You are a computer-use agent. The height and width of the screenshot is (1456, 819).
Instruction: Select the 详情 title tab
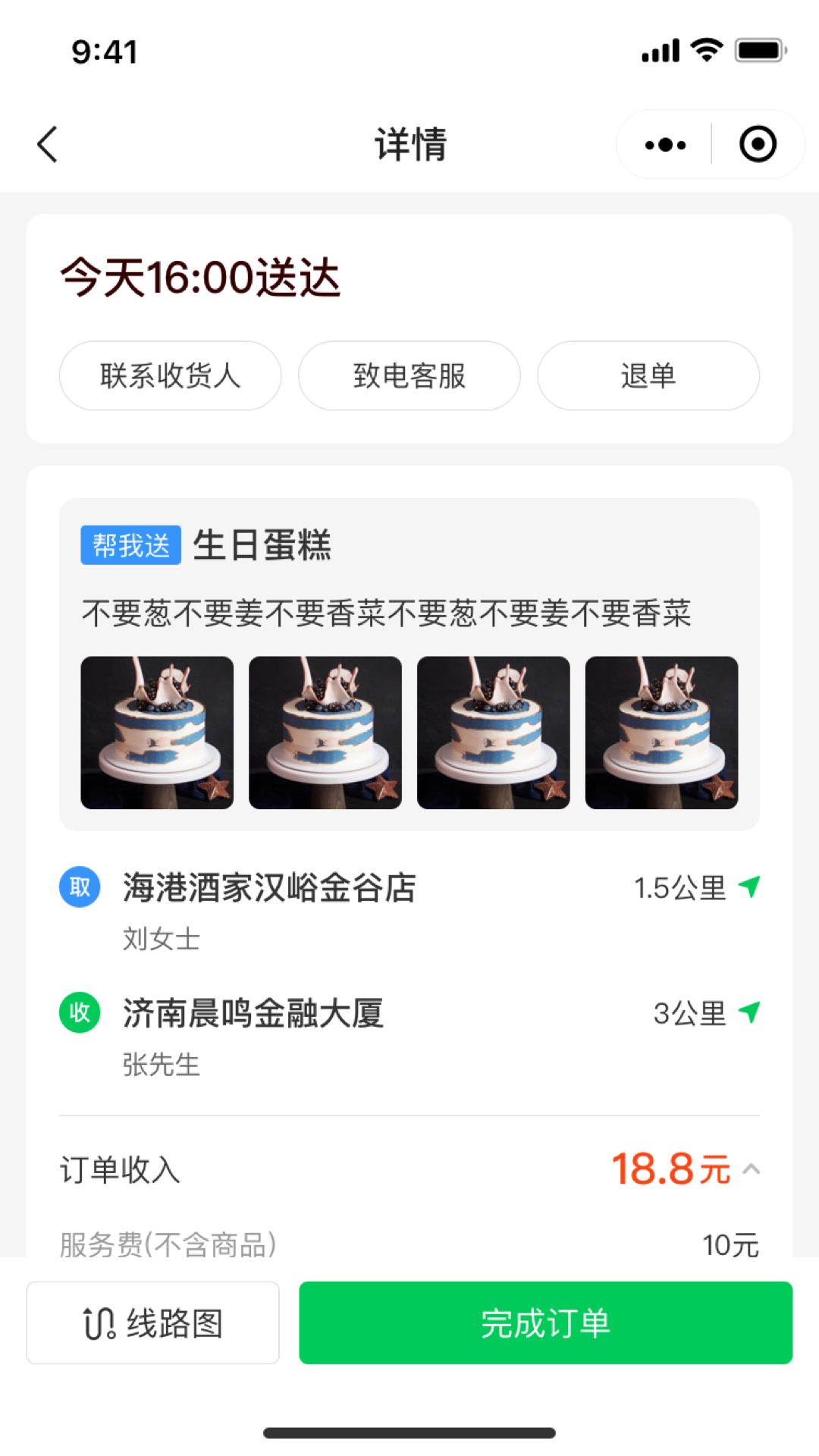409,143
